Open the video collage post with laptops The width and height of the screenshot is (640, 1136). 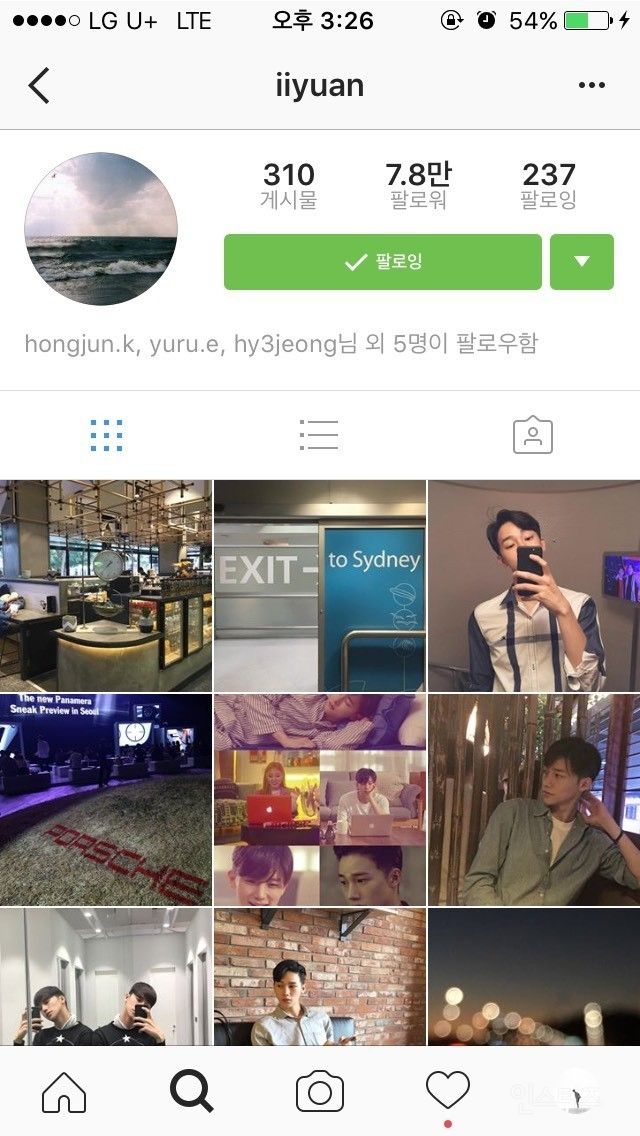click(x=320, y=800)
